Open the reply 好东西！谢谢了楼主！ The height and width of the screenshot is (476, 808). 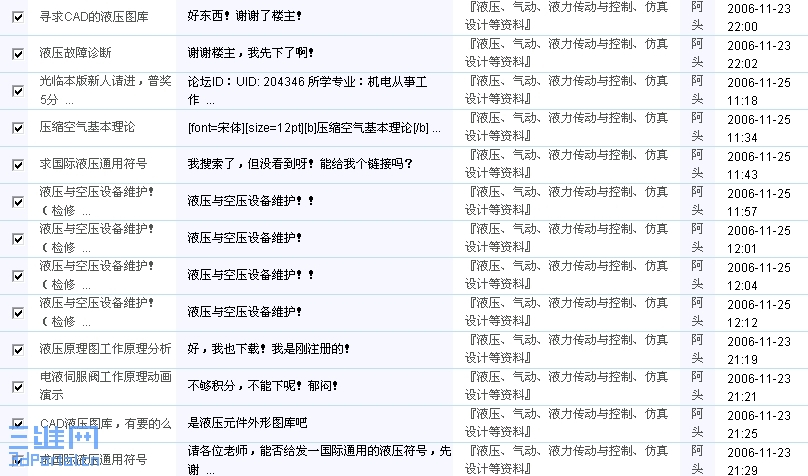pyautogui.click(x=245, y=16)
